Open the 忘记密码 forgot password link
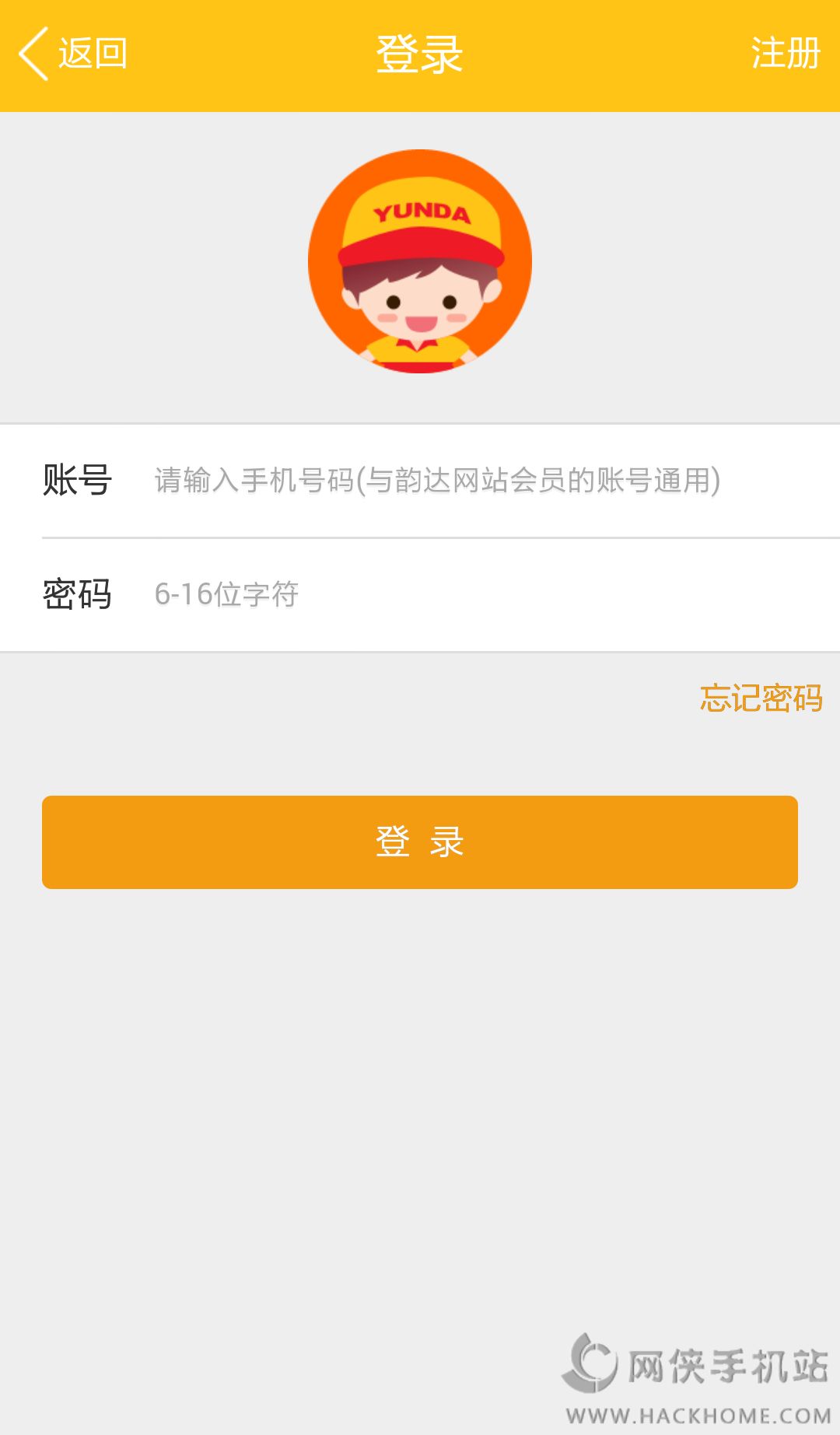 tap(761, 698)
